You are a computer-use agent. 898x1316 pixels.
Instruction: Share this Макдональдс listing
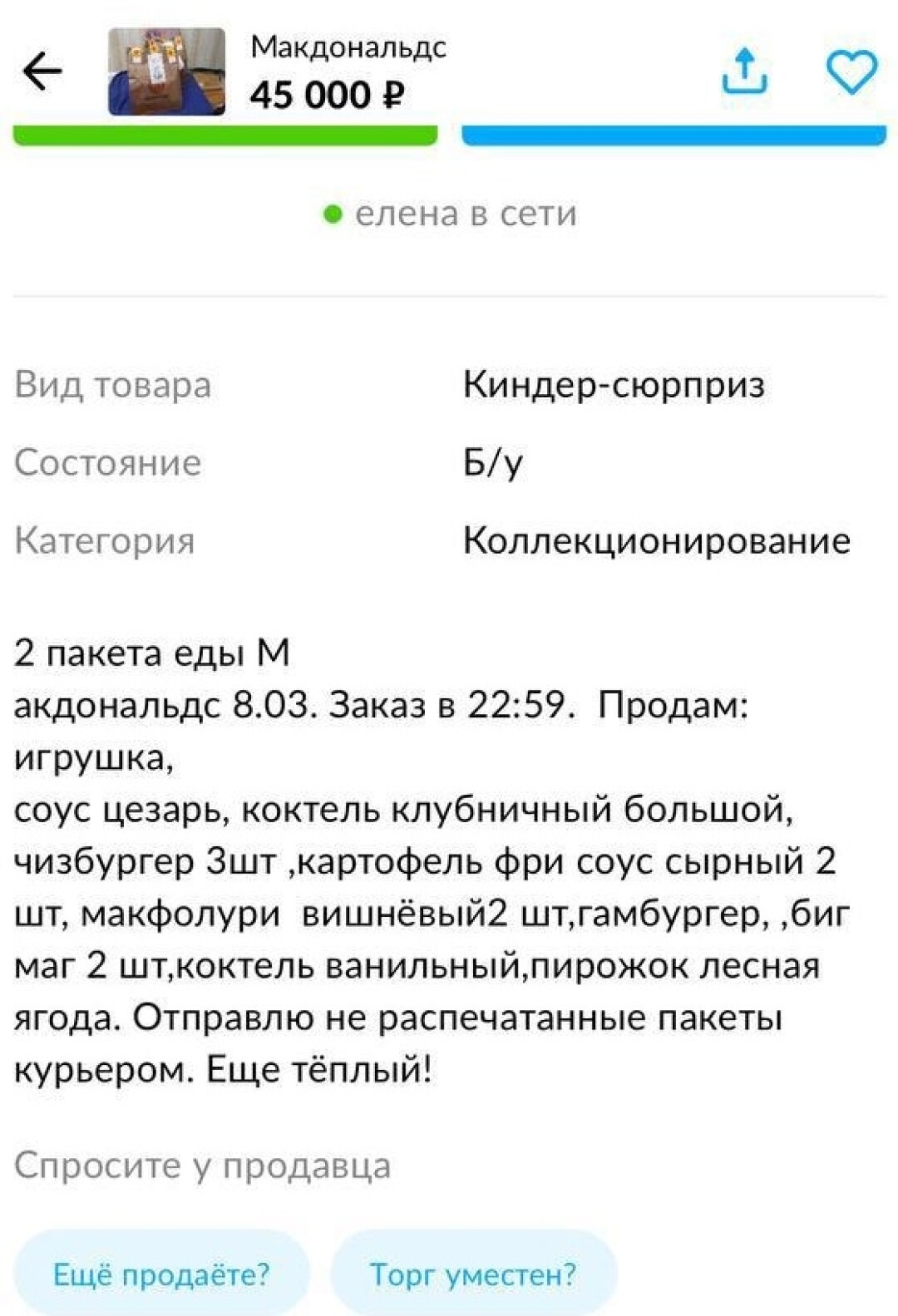744,71
